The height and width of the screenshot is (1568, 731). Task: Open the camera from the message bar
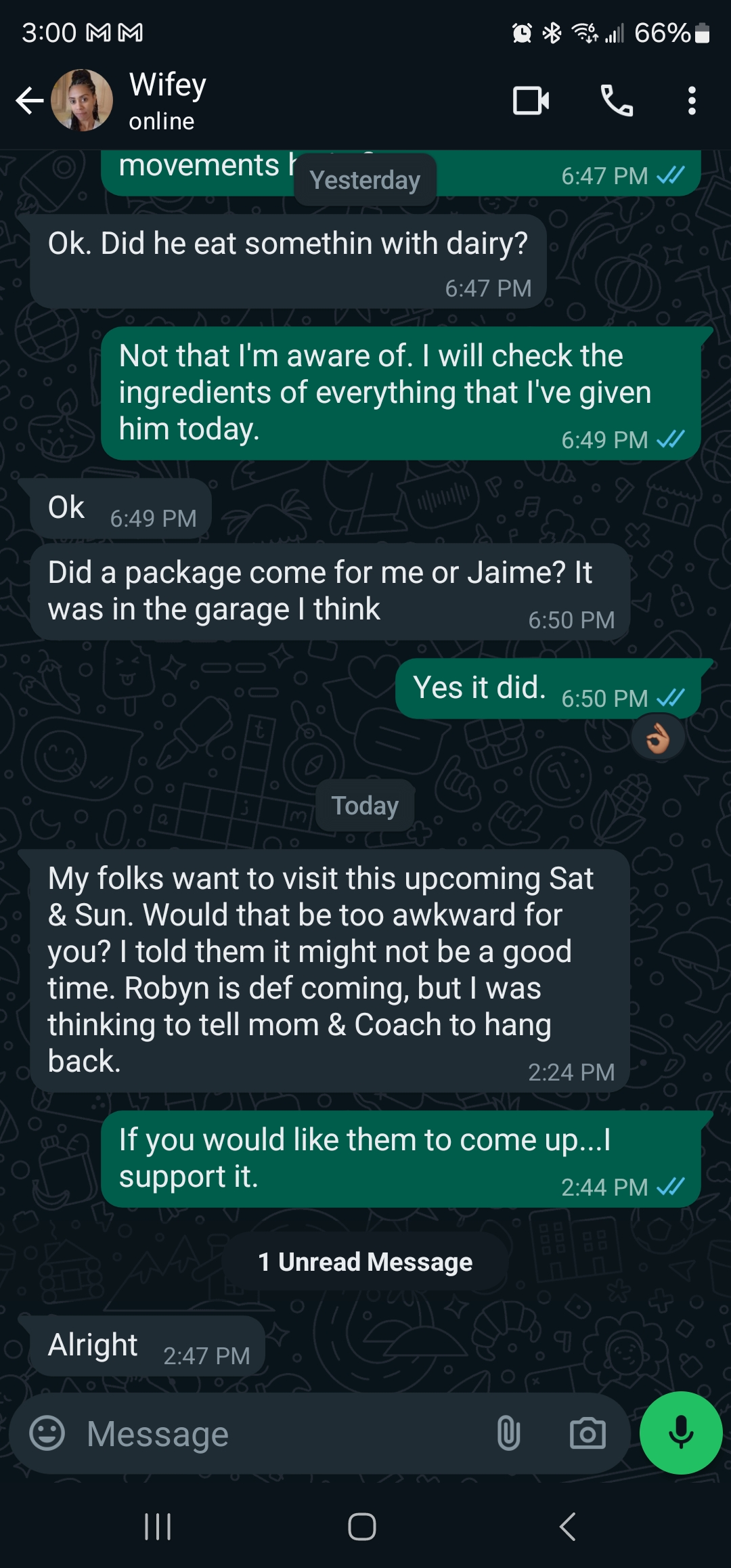point(587,1433)
